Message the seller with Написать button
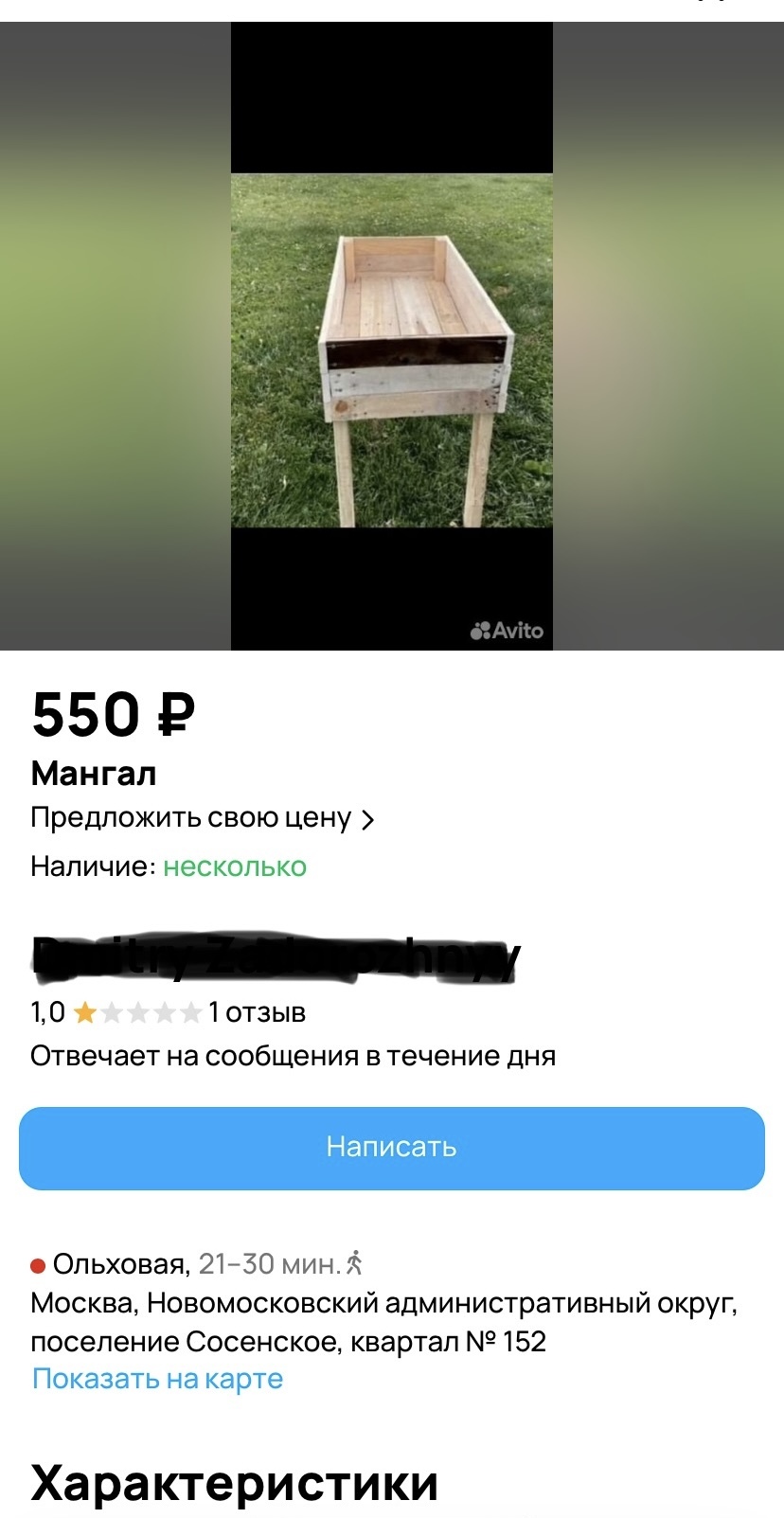Image resolution: width=784 pixels, height=1518 pixels. click(x=392, y=1148)
